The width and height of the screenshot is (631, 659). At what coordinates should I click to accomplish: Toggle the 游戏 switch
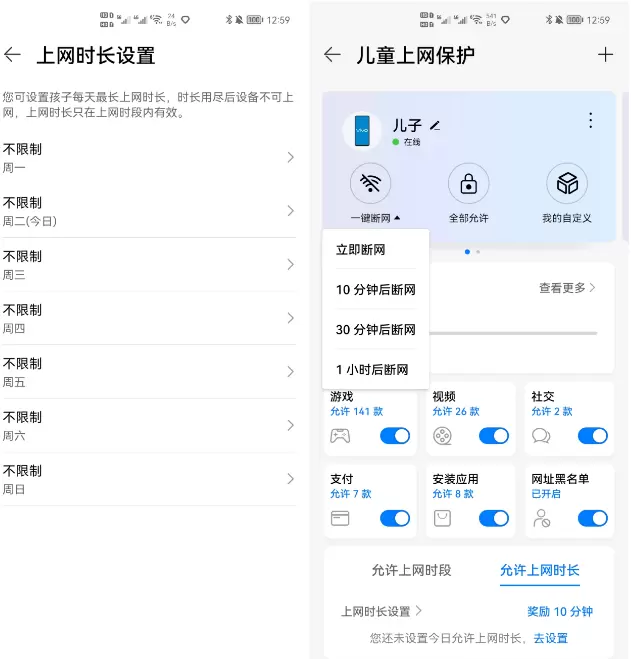coord(395,436)
